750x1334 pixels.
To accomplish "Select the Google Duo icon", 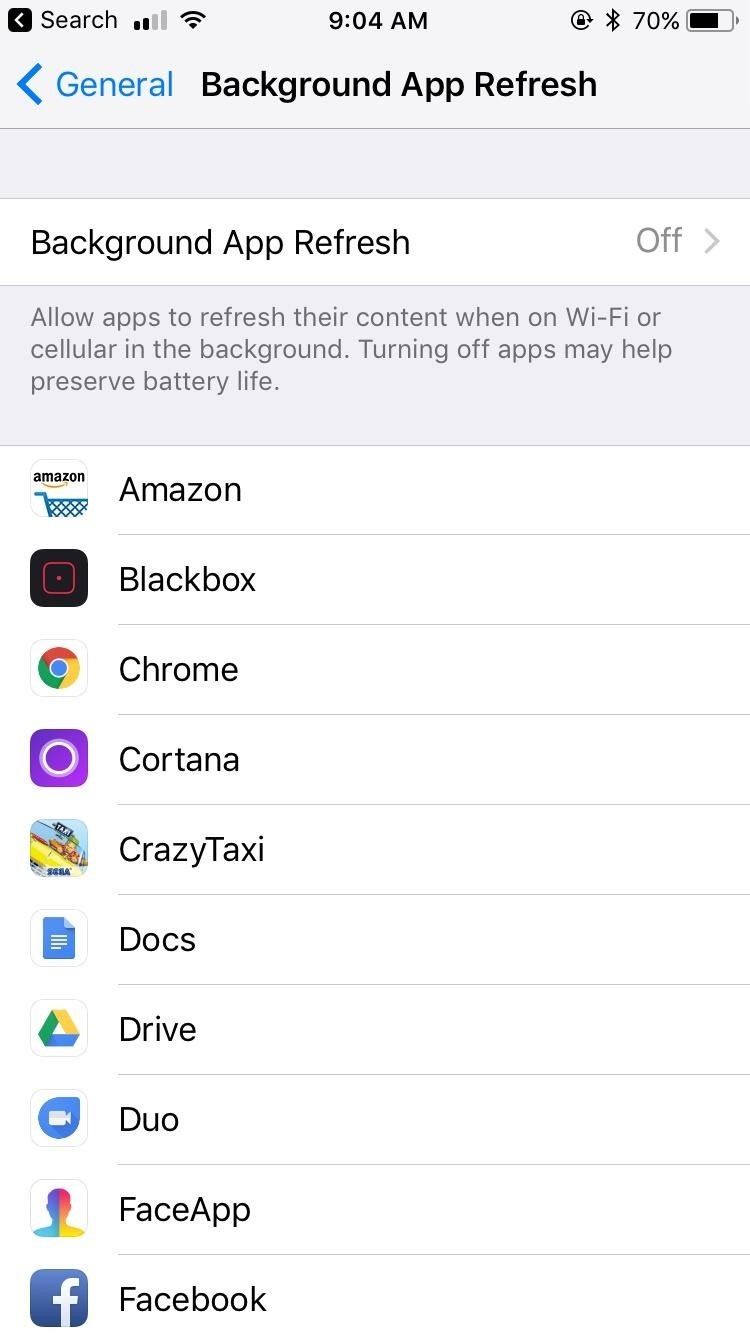I will 58,1118.
